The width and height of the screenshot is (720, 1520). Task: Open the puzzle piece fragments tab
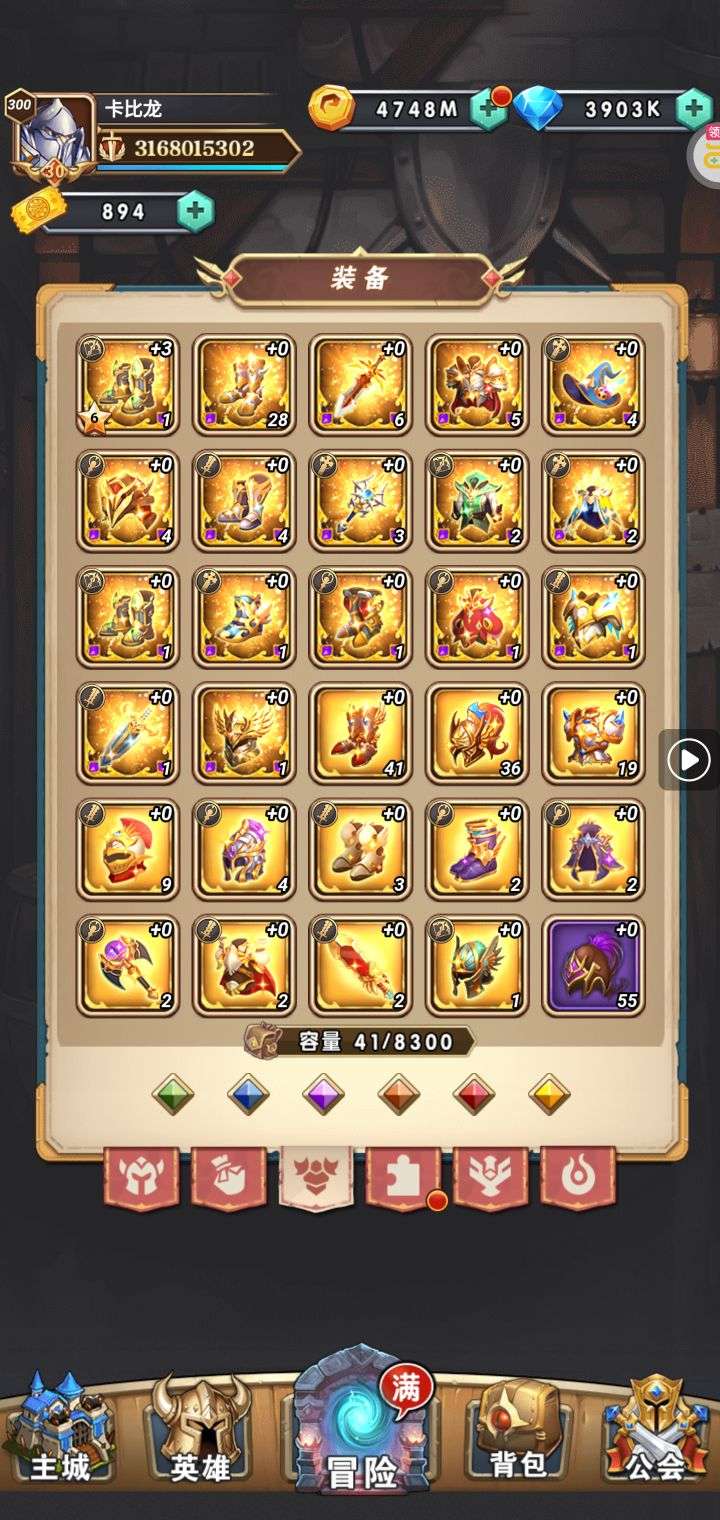pos(403,1177)
